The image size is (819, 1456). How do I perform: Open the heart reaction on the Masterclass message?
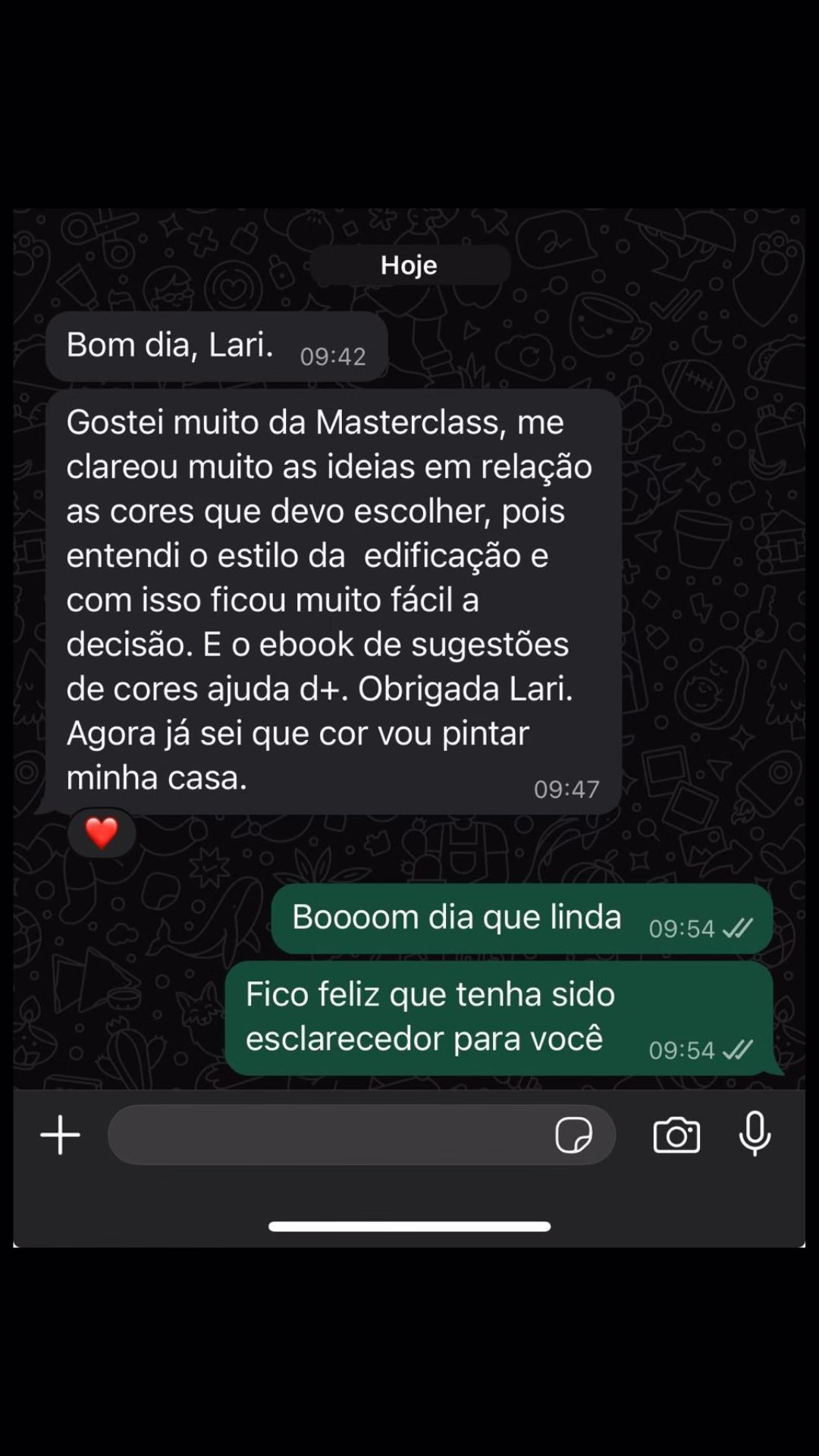click(102, 833)
